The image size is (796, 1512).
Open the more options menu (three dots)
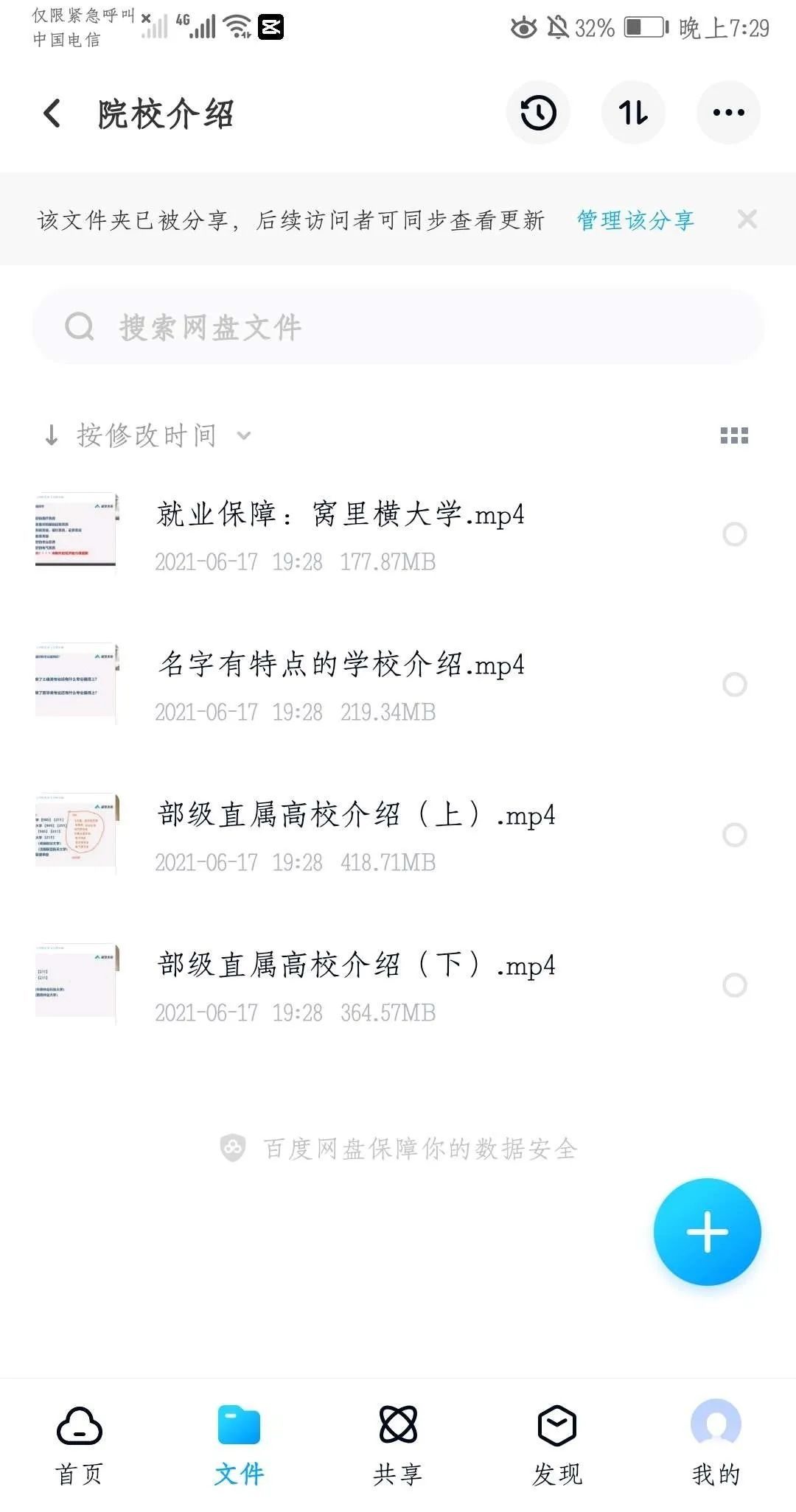click(728, 112)
